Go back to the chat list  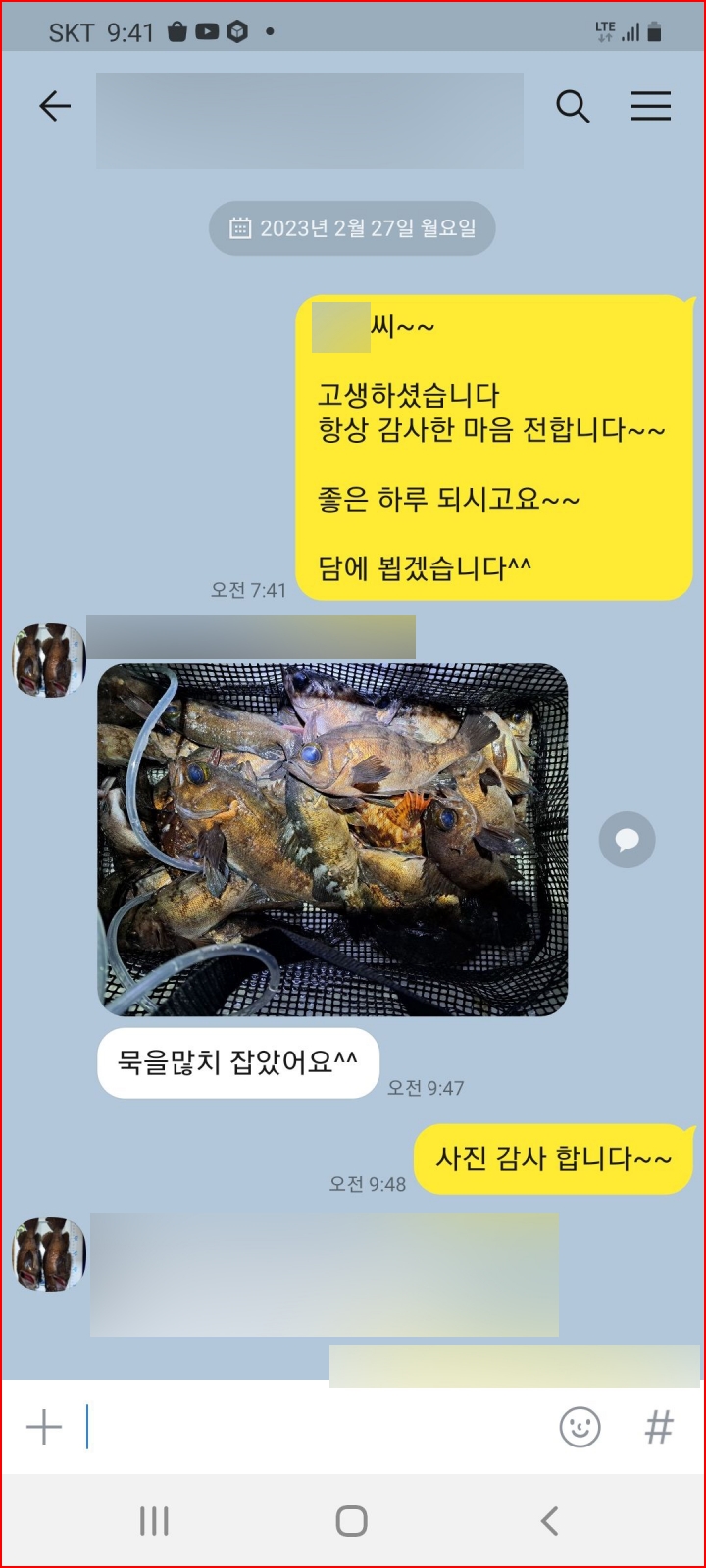coord(55,106)
